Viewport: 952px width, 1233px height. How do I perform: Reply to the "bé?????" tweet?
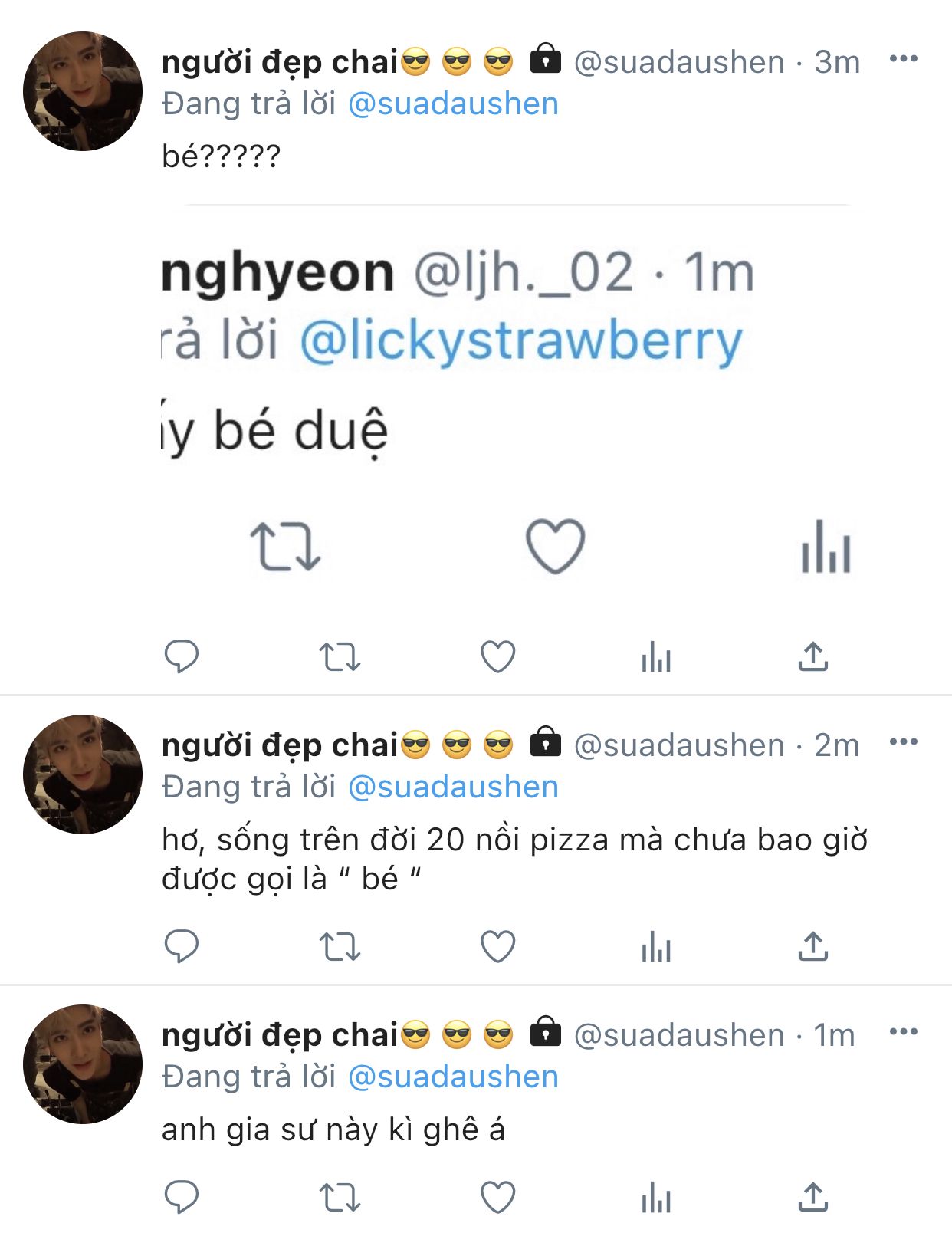tap(182, 656)
